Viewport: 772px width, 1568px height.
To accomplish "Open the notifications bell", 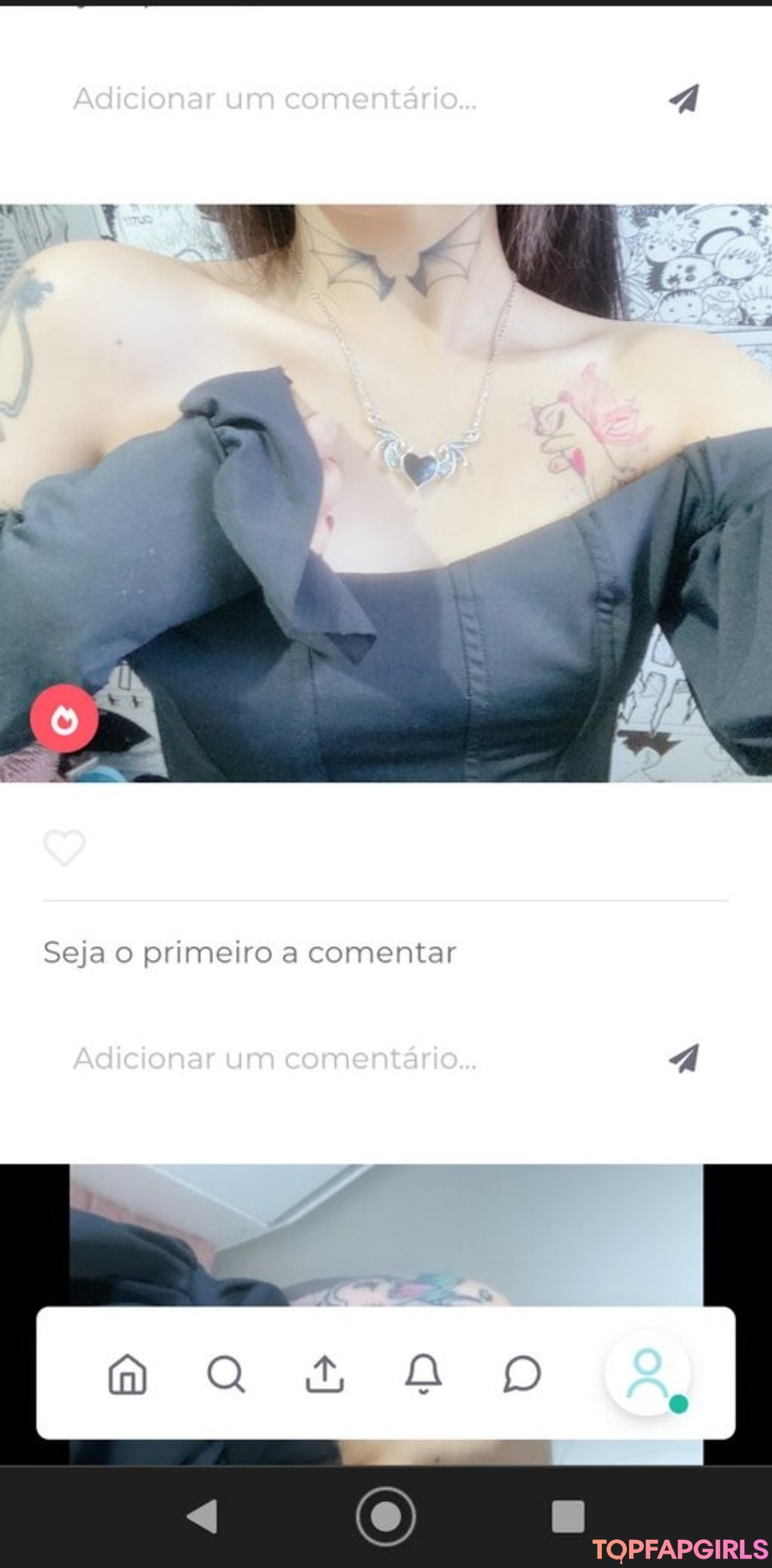I will [423, 1374].
